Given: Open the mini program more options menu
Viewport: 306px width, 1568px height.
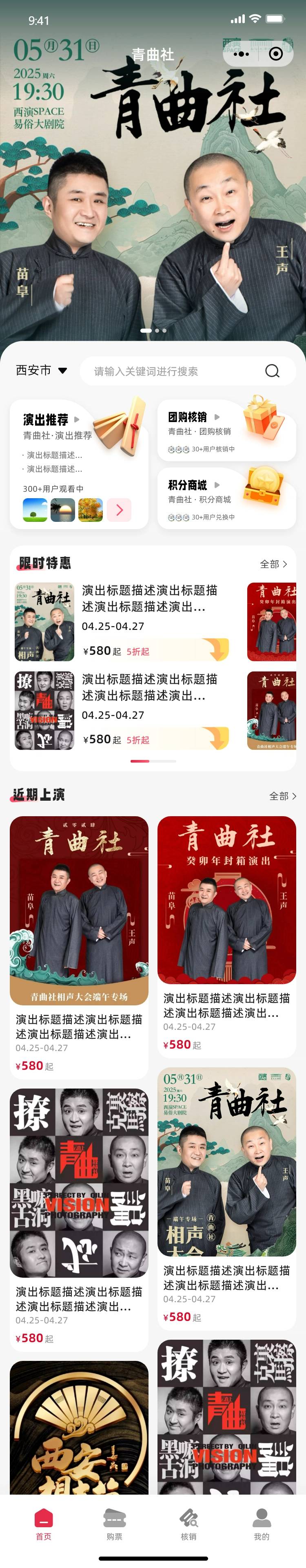Looking at the screenshot, I should [x=242, y=53].
